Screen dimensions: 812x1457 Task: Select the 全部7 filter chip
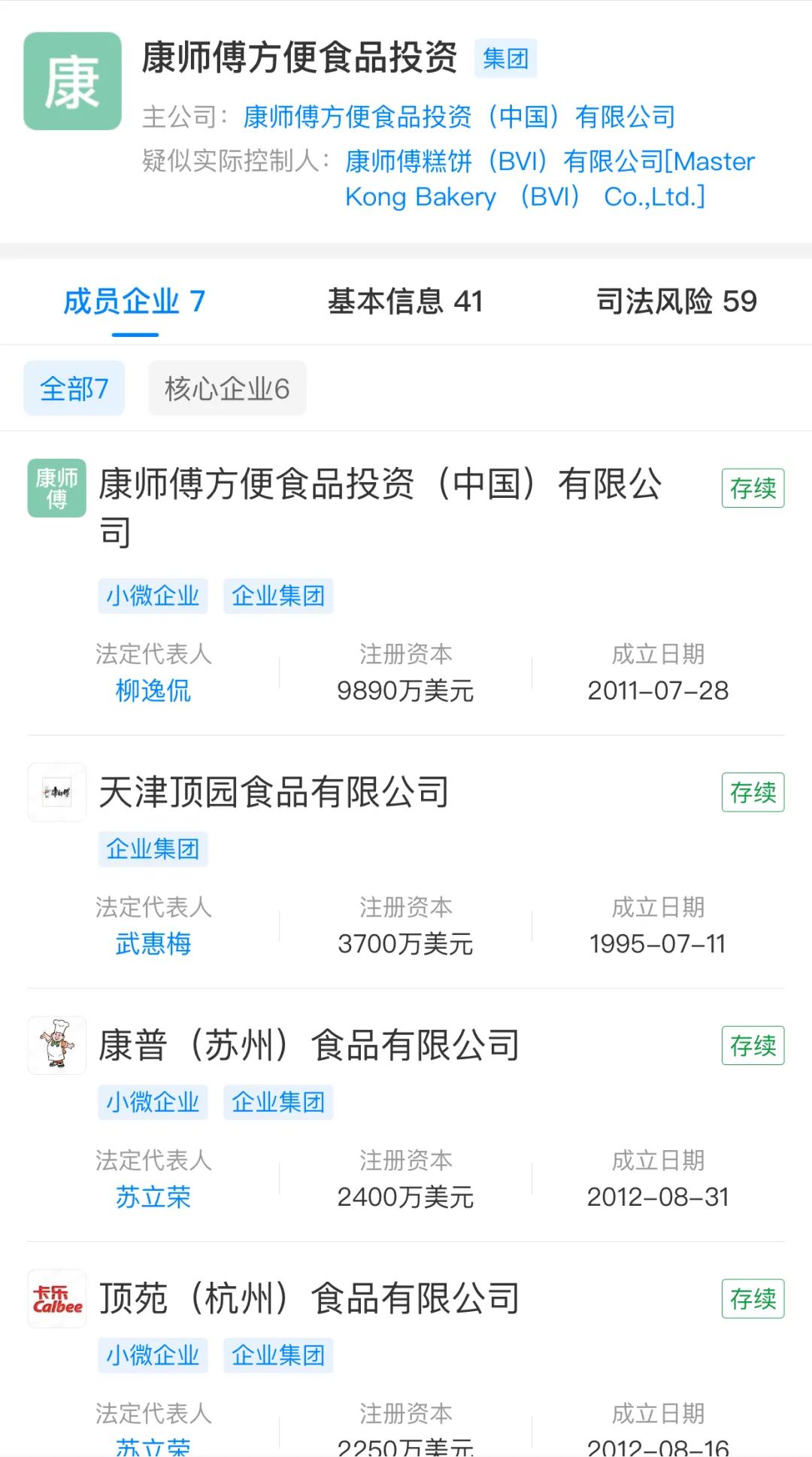point(74,389)
